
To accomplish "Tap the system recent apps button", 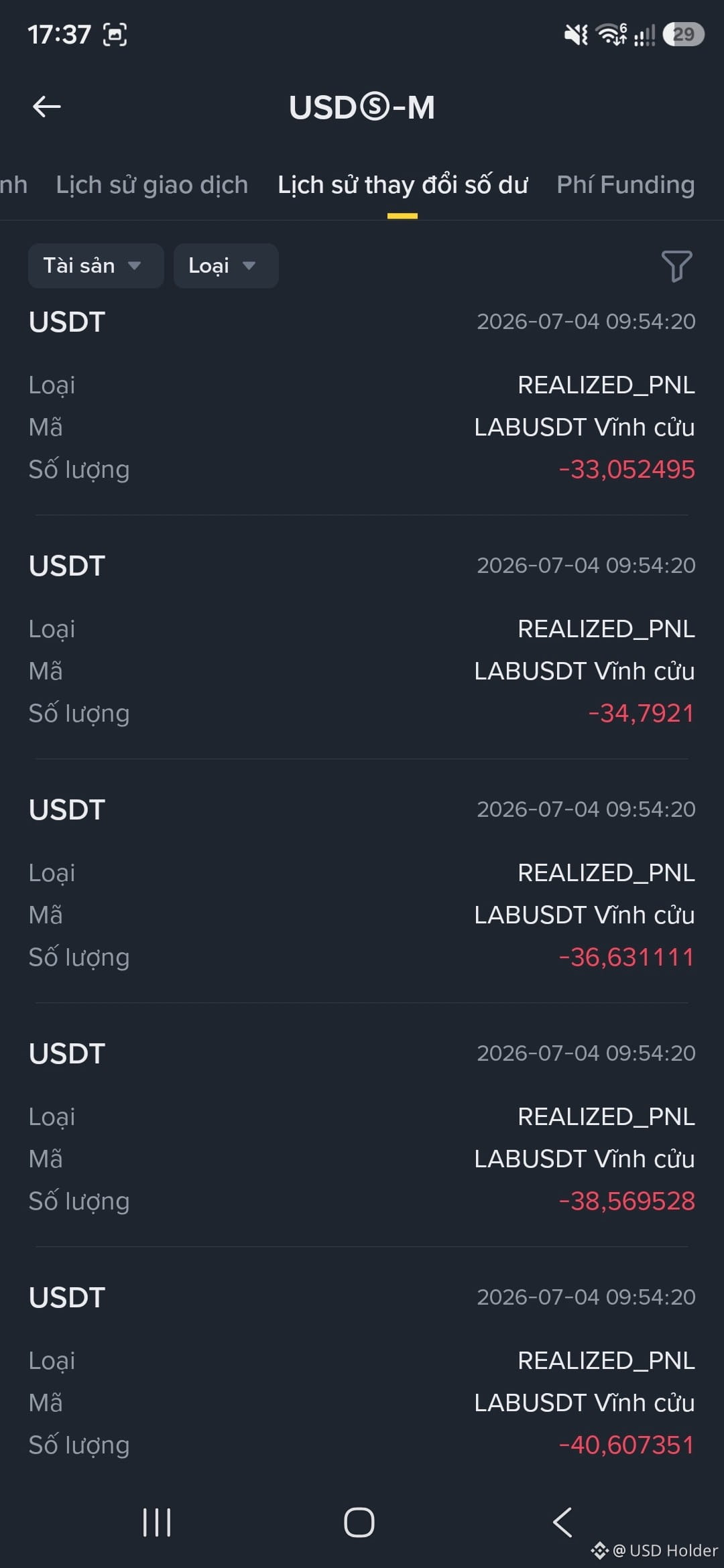I will click(157, 1522).
